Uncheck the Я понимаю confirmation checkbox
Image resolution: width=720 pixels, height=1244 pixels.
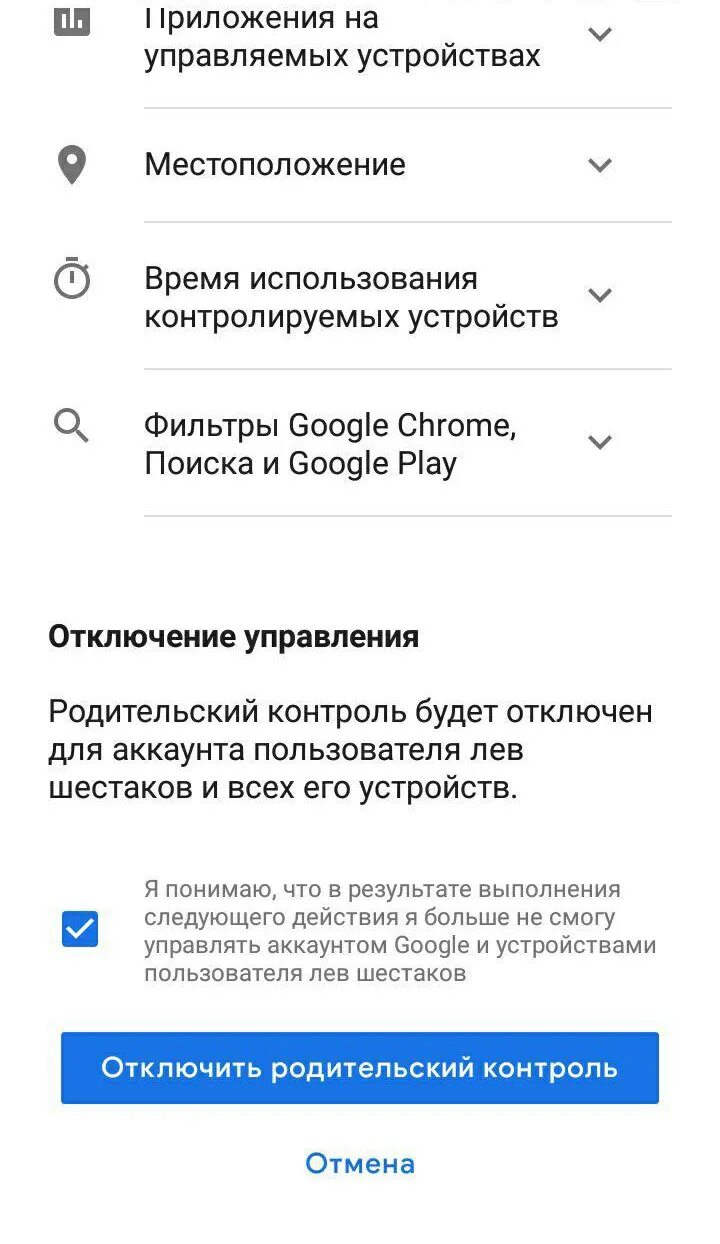(x=80, y=930)
